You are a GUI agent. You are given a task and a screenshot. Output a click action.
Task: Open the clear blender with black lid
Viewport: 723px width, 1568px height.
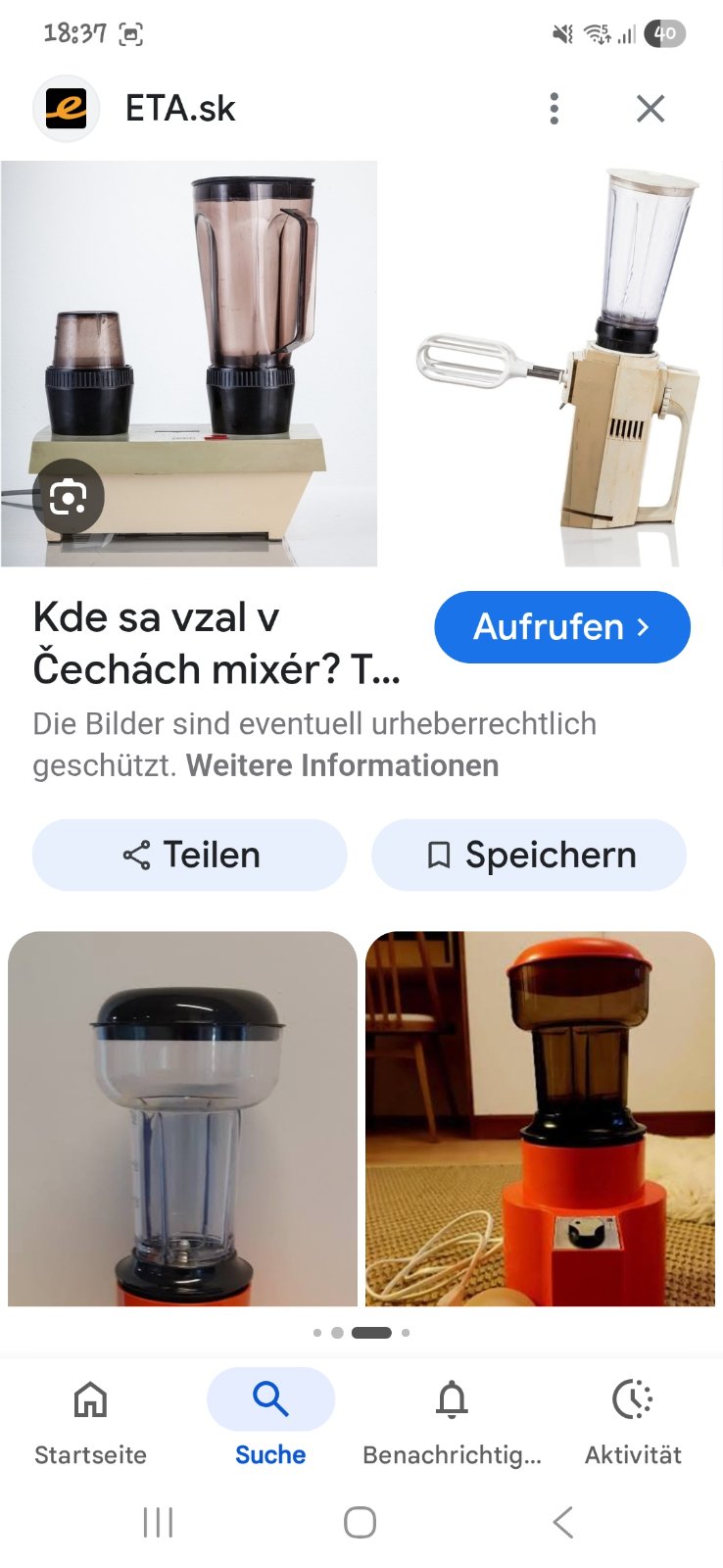coord(182,1118)
